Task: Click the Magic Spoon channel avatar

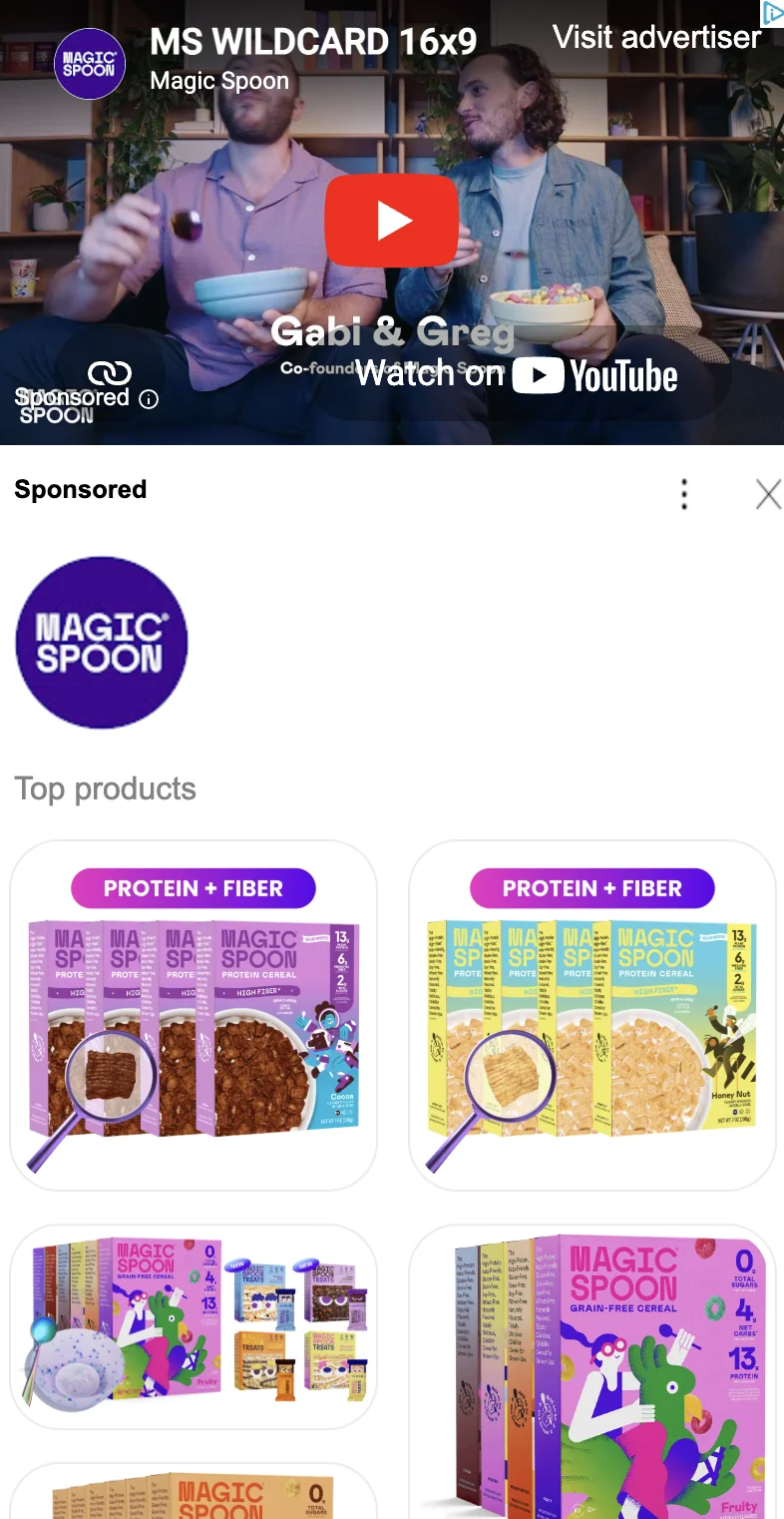Action: click(x=89, y=63)
